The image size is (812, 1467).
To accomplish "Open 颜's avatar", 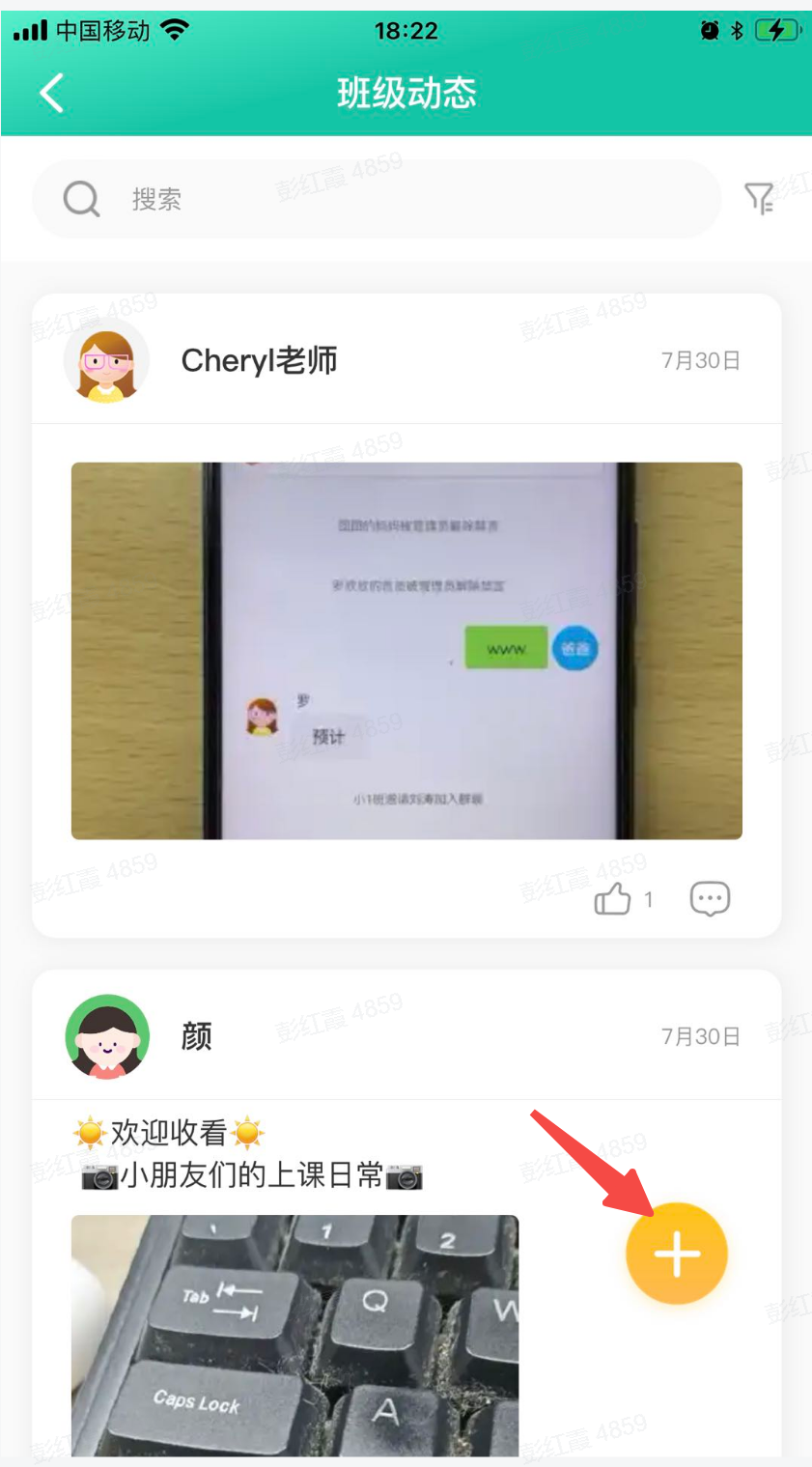I will (x=107, y=1036).
